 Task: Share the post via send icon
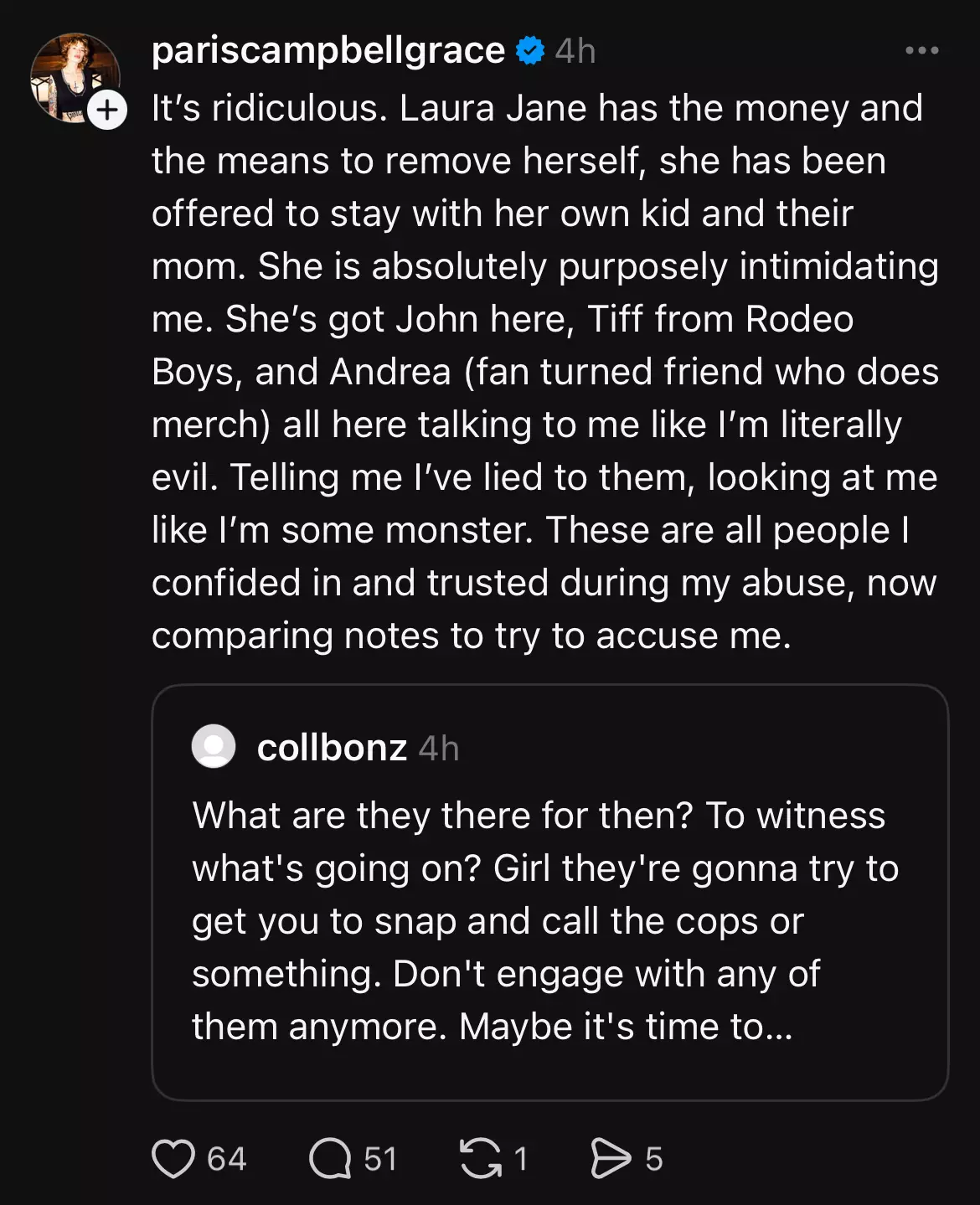611,1159
